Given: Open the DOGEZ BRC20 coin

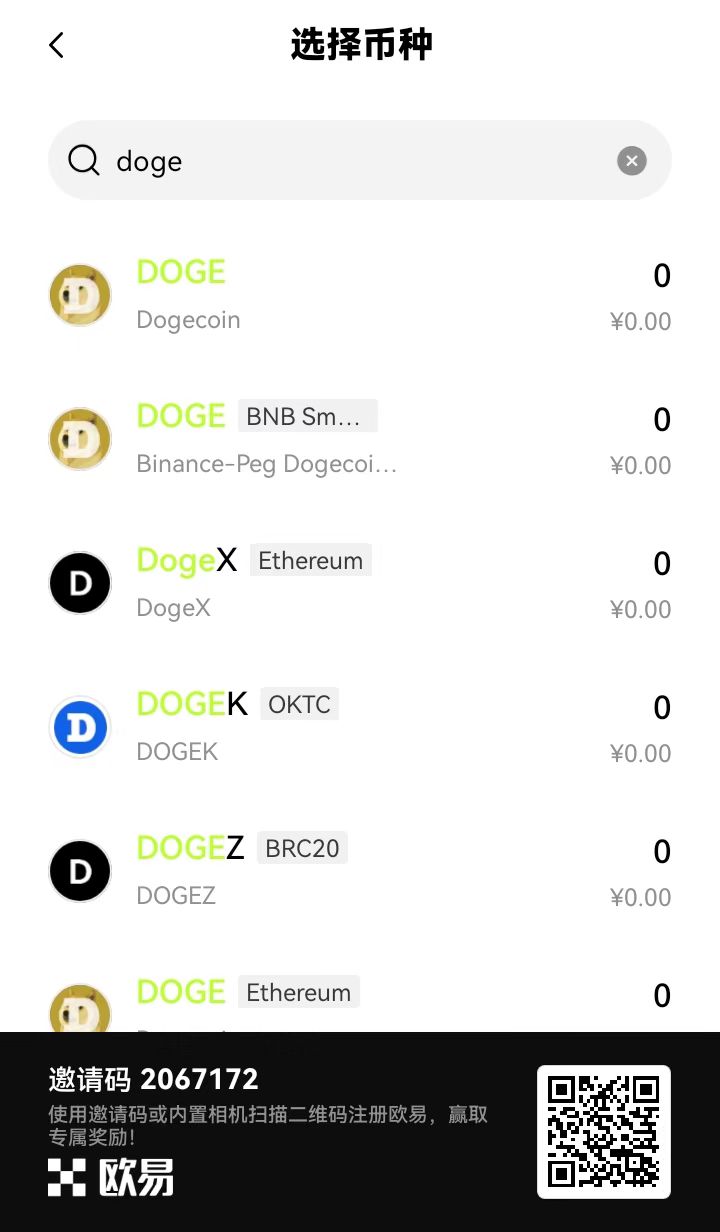Looking at the screenshot, I should tap(360, 872).
